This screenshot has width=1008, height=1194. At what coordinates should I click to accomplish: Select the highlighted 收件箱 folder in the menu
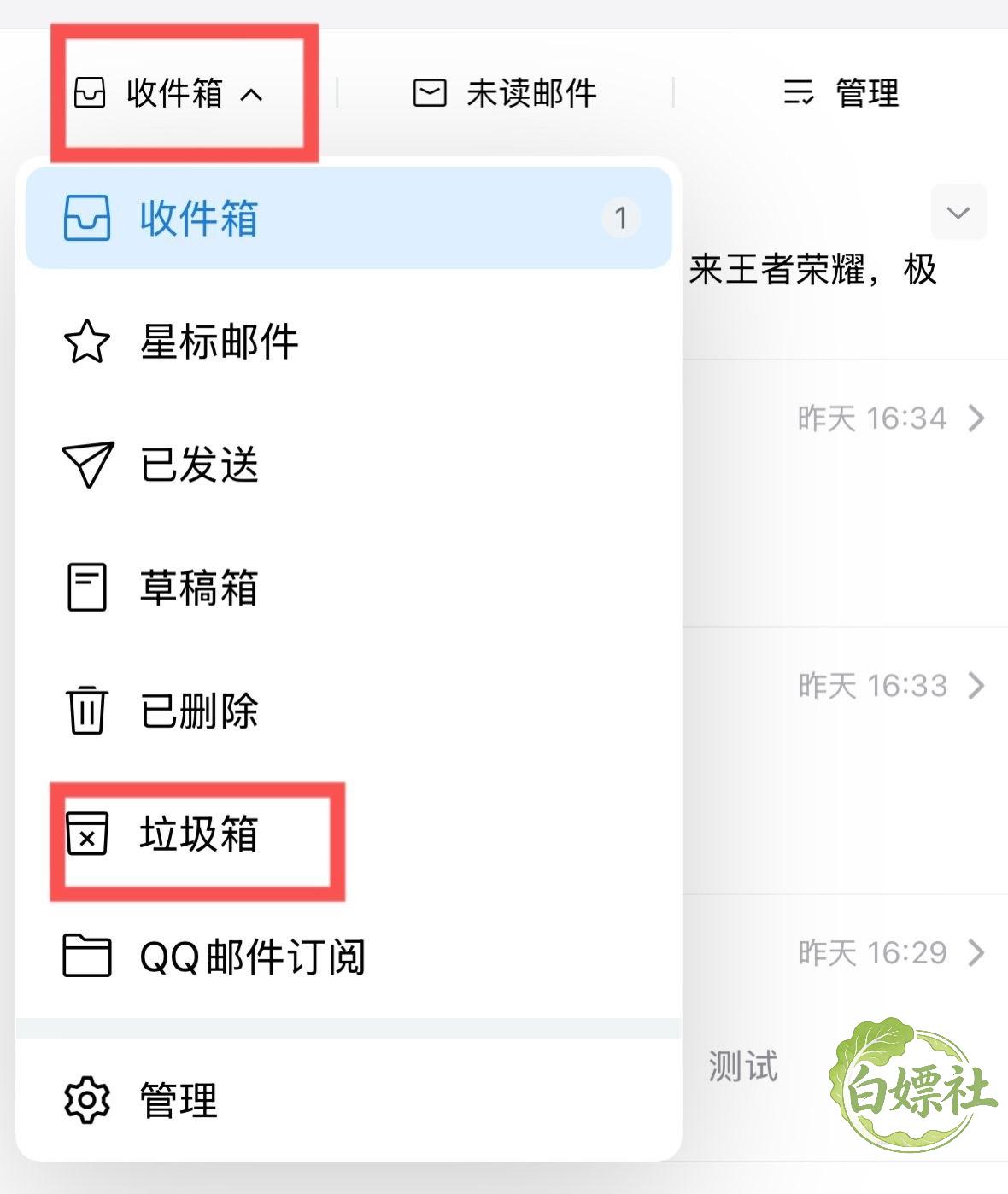349,218
